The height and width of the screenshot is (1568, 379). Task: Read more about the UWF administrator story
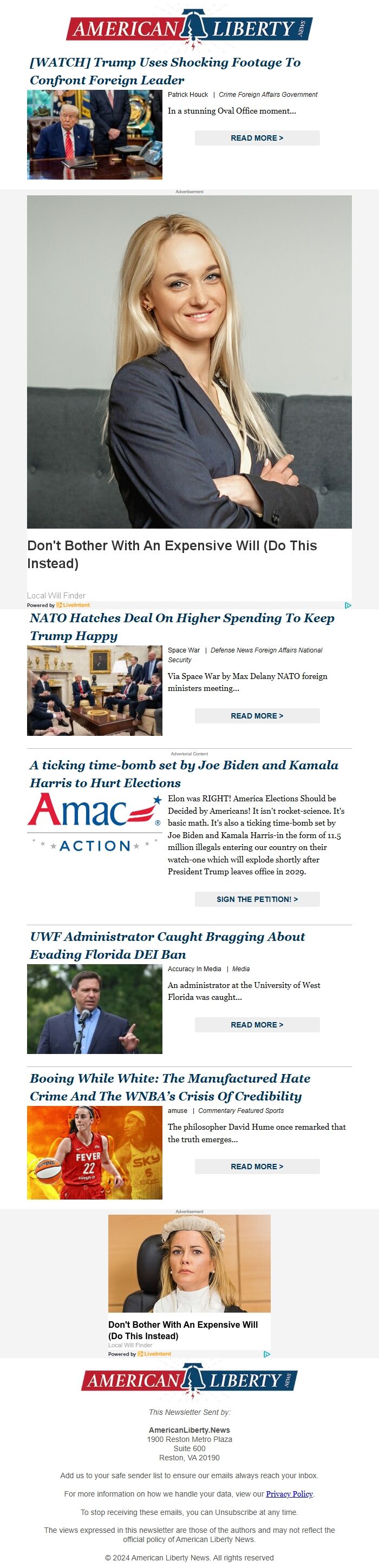[257, 1024]
